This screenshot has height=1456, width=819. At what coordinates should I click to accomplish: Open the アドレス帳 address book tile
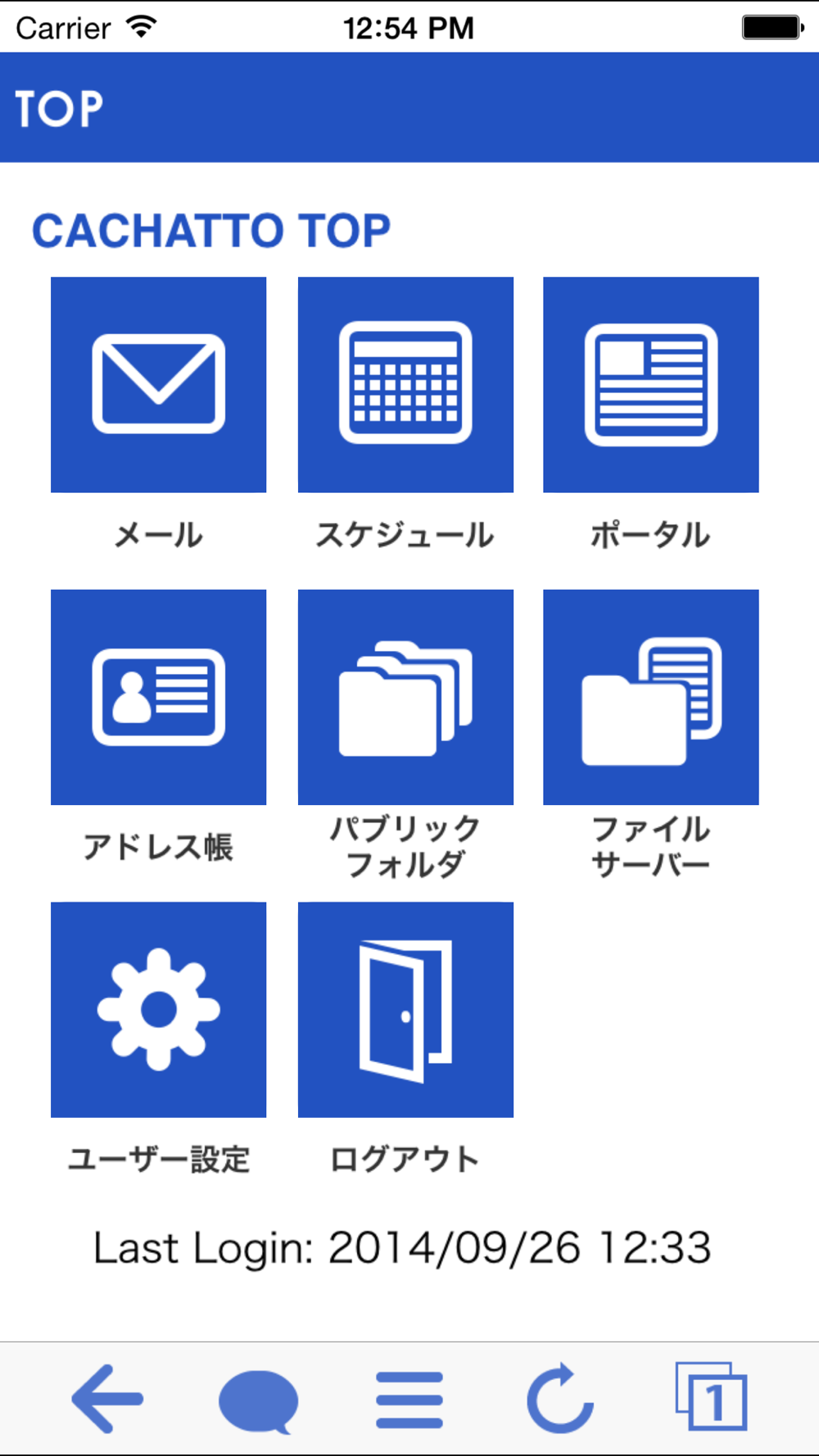pos(158,698)
